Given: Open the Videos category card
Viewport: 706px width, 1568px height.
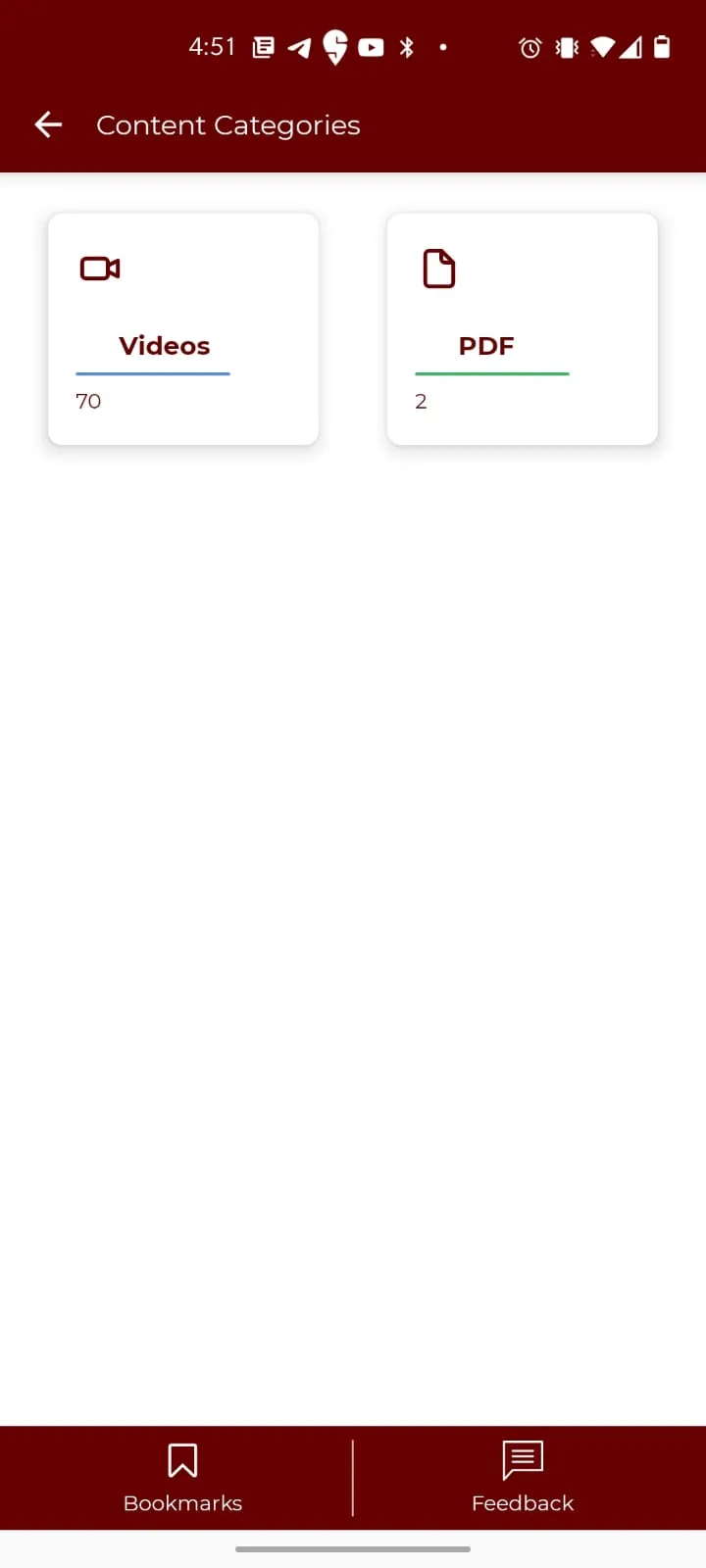Looking at the screenshot, I should click(x=183, y=329).
